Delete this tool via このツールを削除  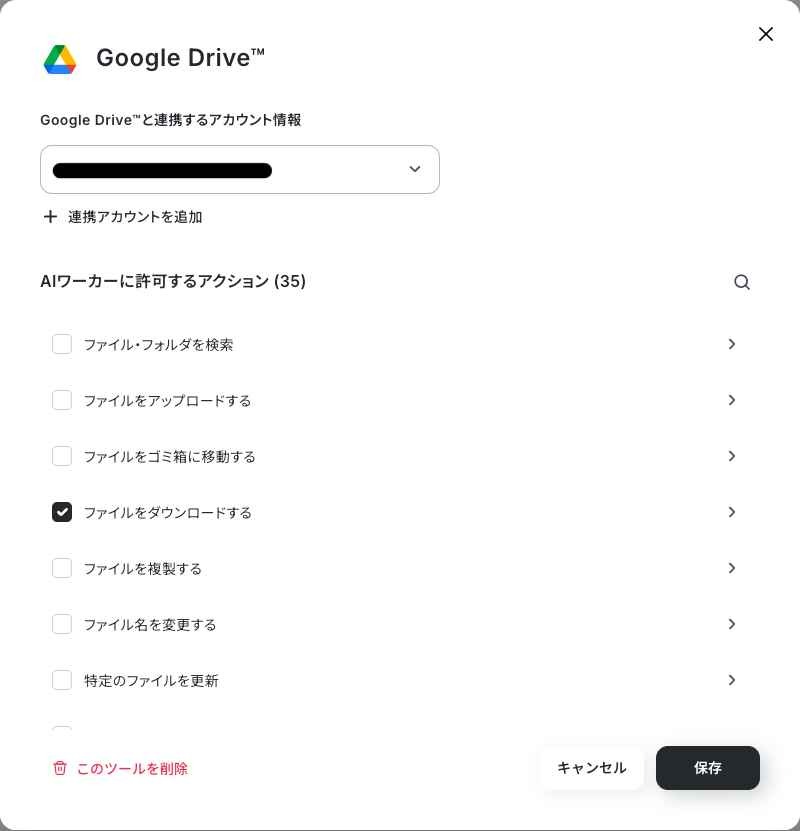(x=120, y=768)
